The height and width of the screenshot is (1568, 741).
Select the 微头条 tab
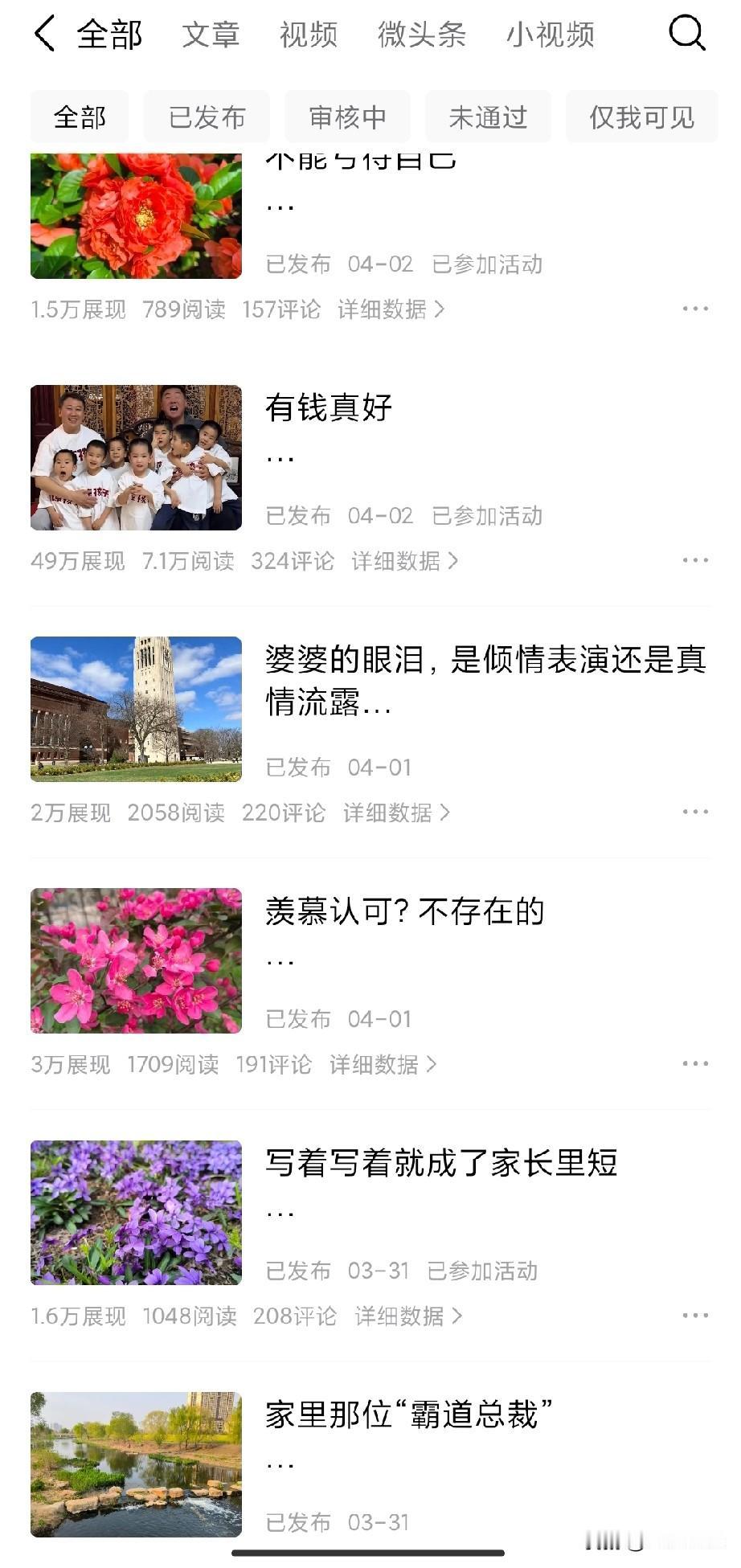pyautogui.click(x=422, y=35)
